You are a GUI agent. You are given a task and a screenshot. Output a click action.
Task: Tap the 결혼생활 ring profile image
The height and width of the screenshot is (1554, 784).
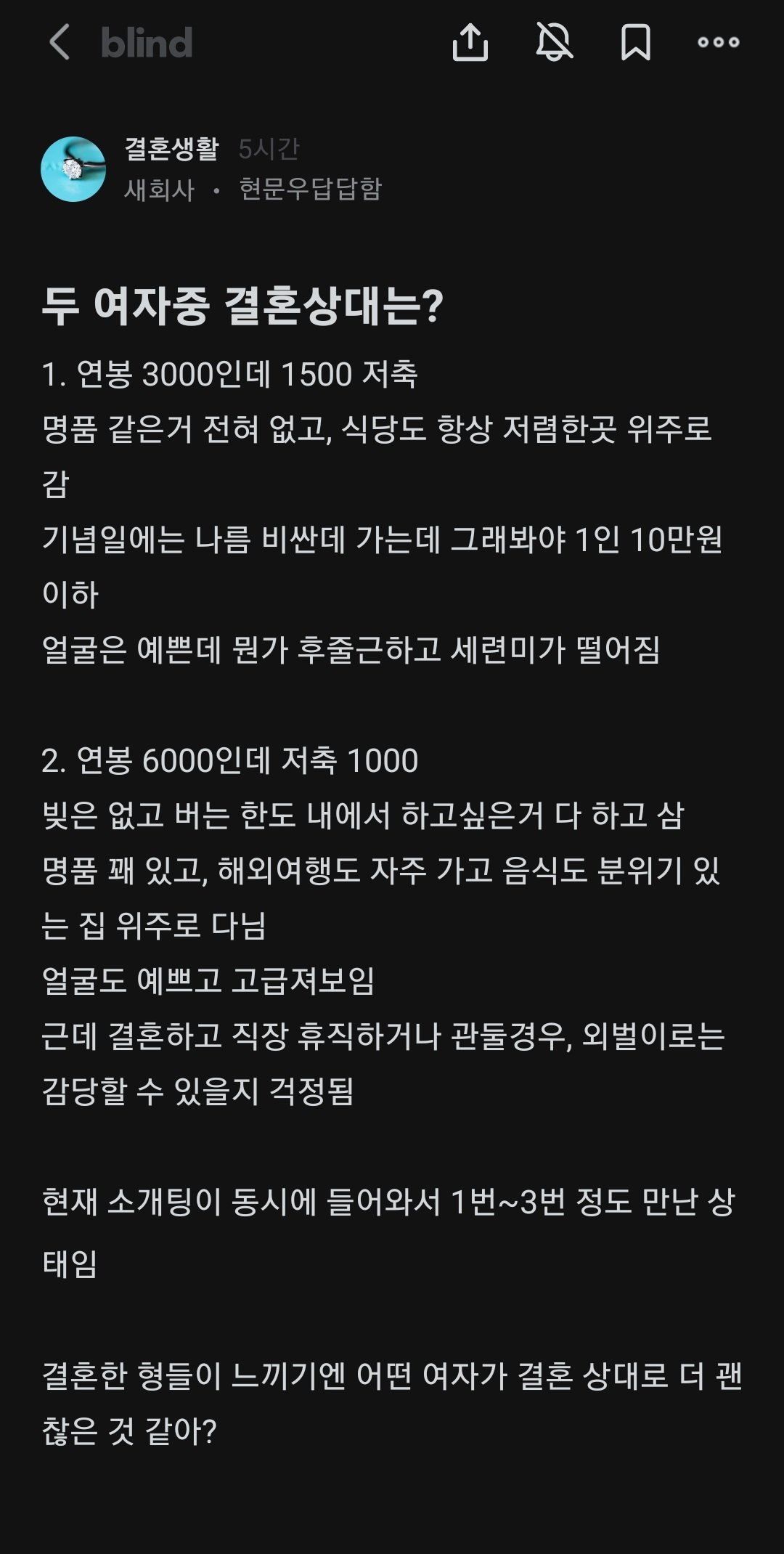(x=73, y=169)
